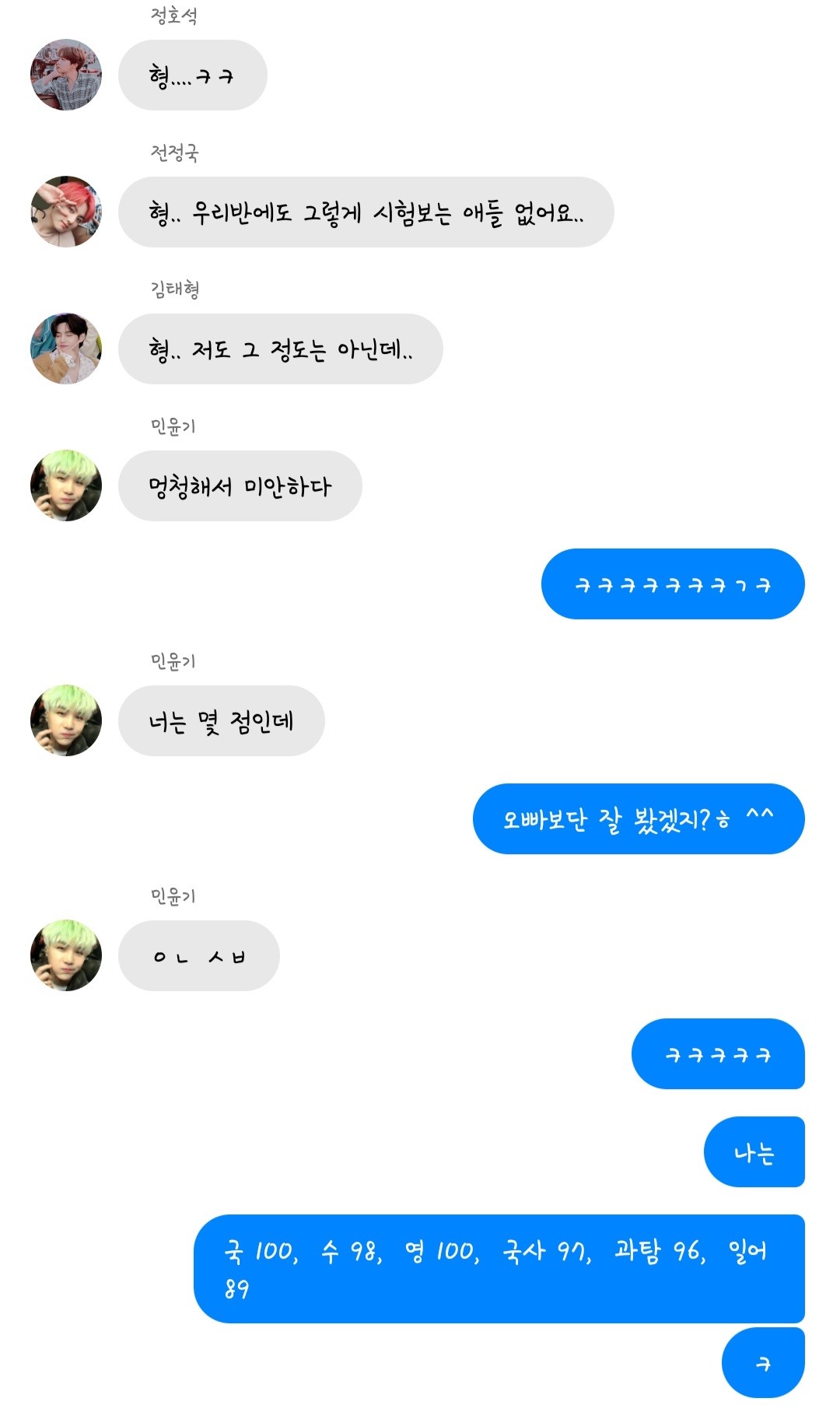The width and height of the screenshot is (840, 1419).
Task: Open 김태형's profile picture
Action: (x=66, y=349)
